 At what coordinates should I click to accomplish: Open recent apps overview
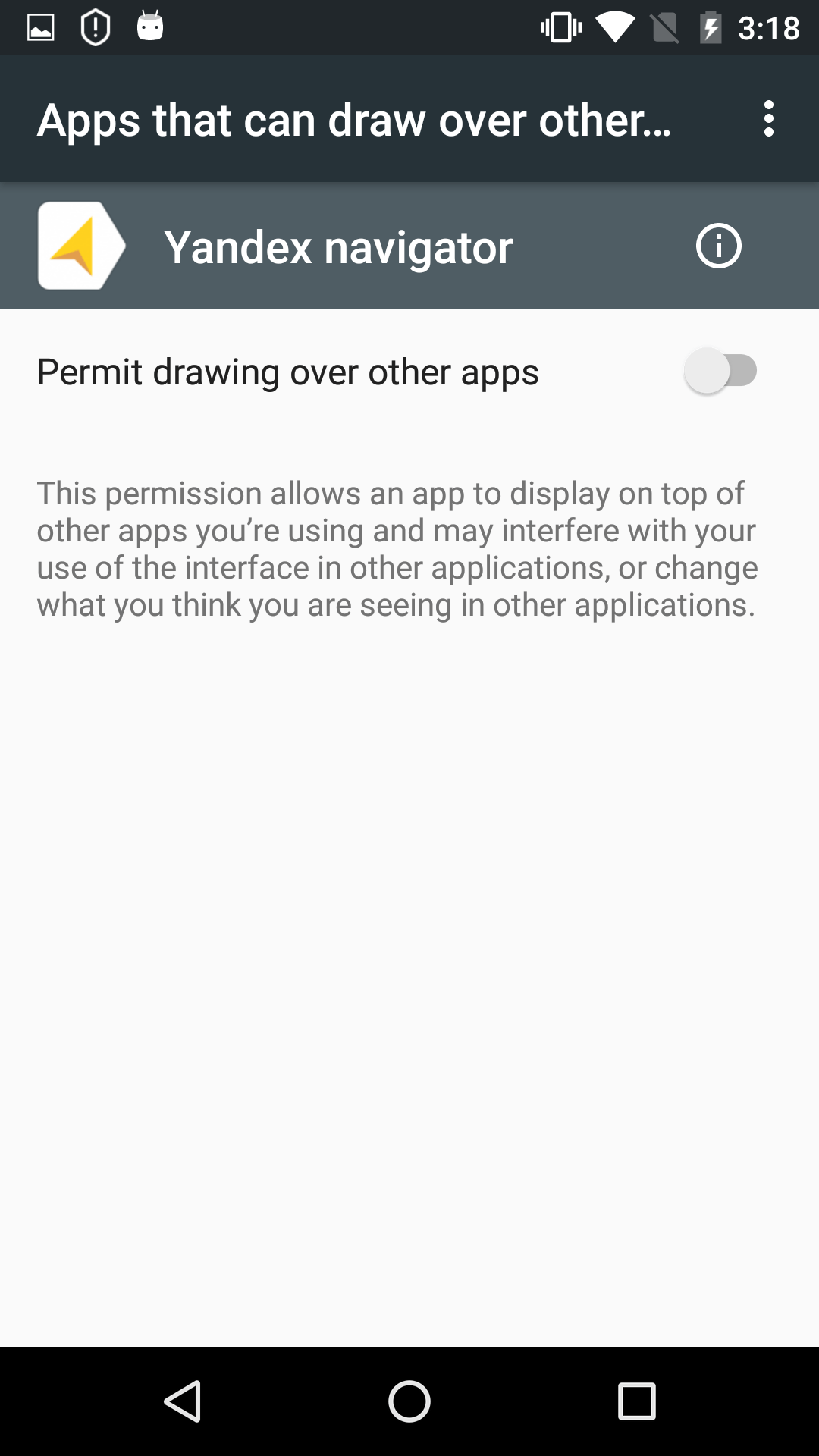(636, 1401)
